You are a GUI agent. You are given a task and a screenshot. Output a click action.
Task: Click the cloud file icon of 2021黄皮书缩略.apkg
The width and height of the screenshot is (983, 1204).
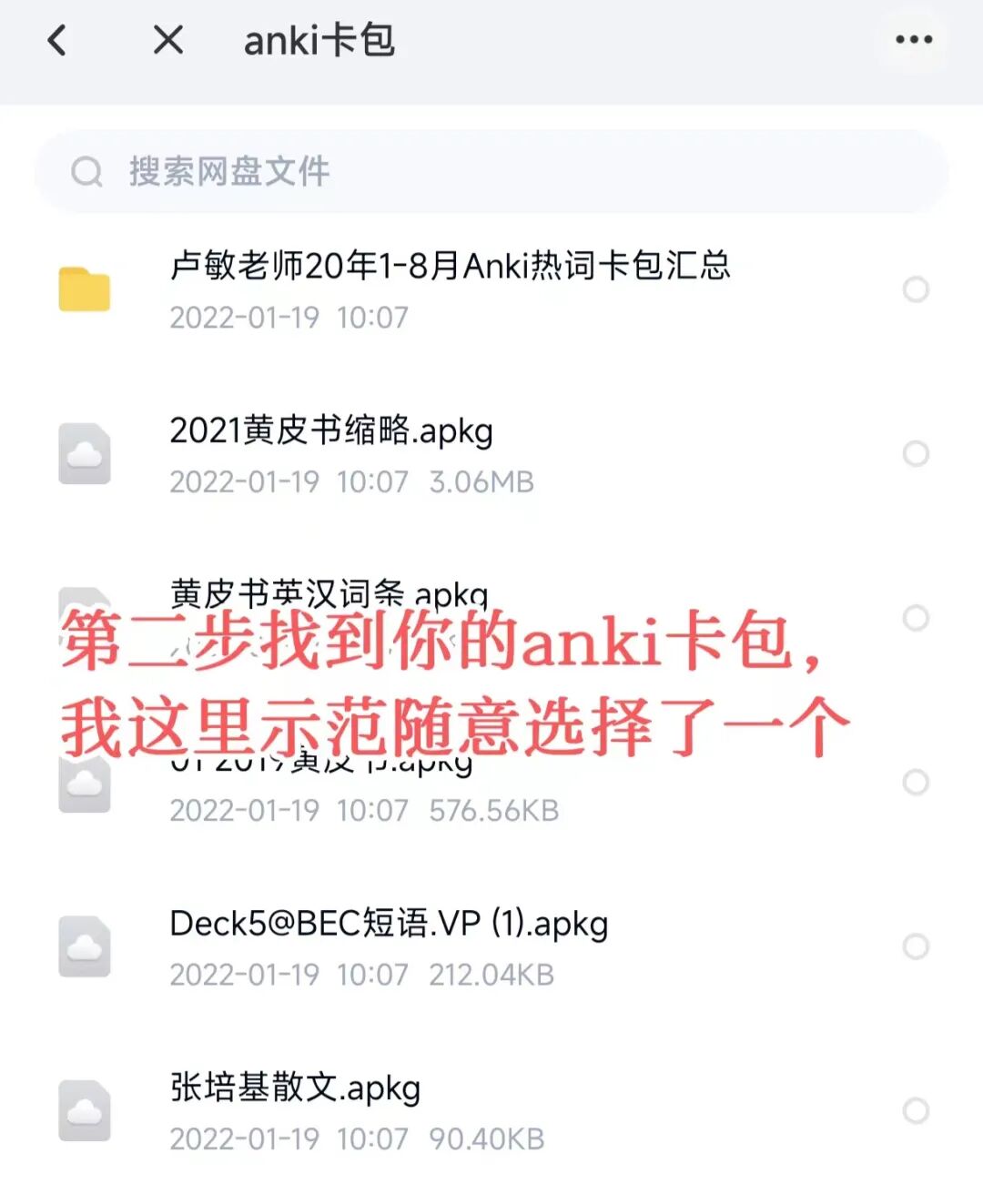85,453
